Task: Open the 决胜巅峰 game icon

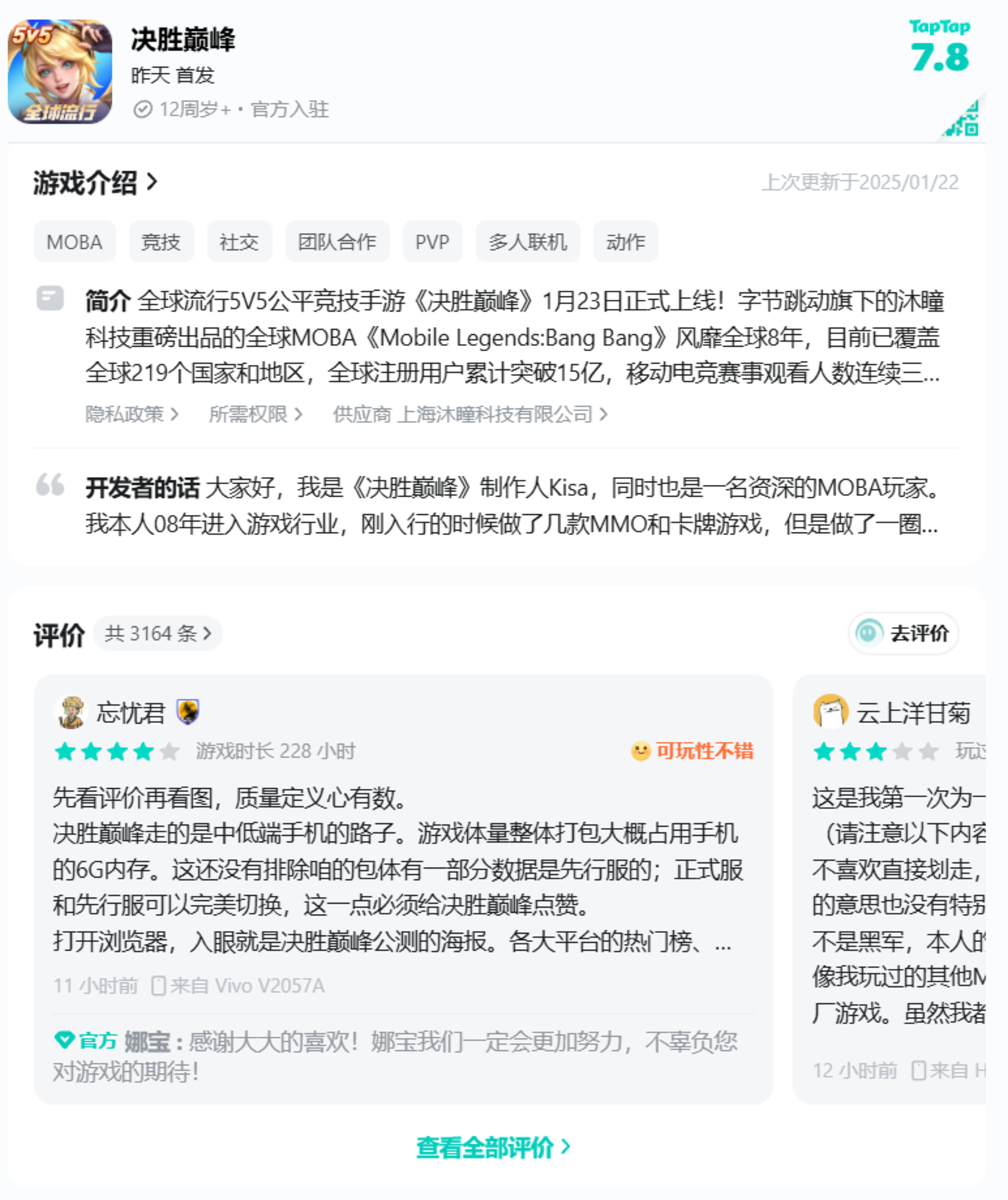Action: point(60,71)
